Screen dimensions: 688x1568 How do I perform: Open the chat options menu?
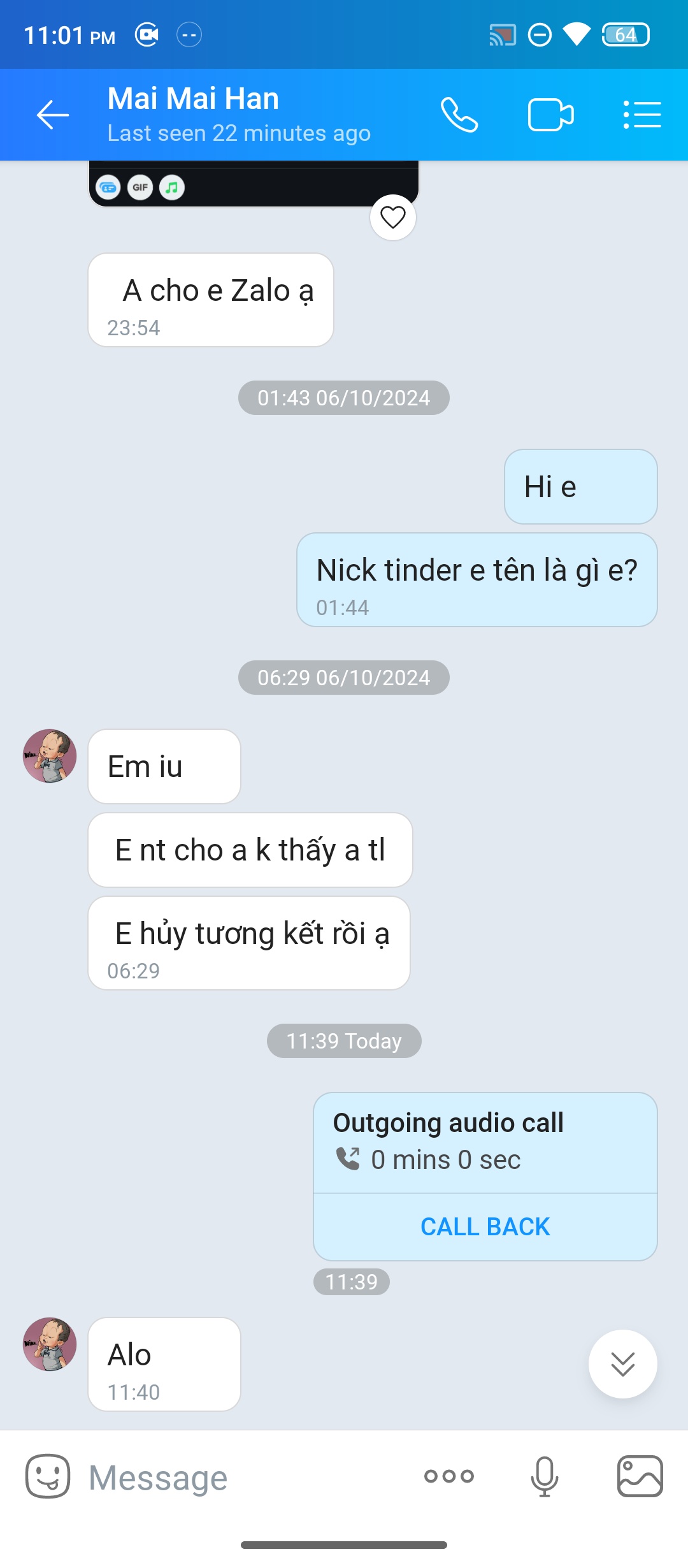641,115
